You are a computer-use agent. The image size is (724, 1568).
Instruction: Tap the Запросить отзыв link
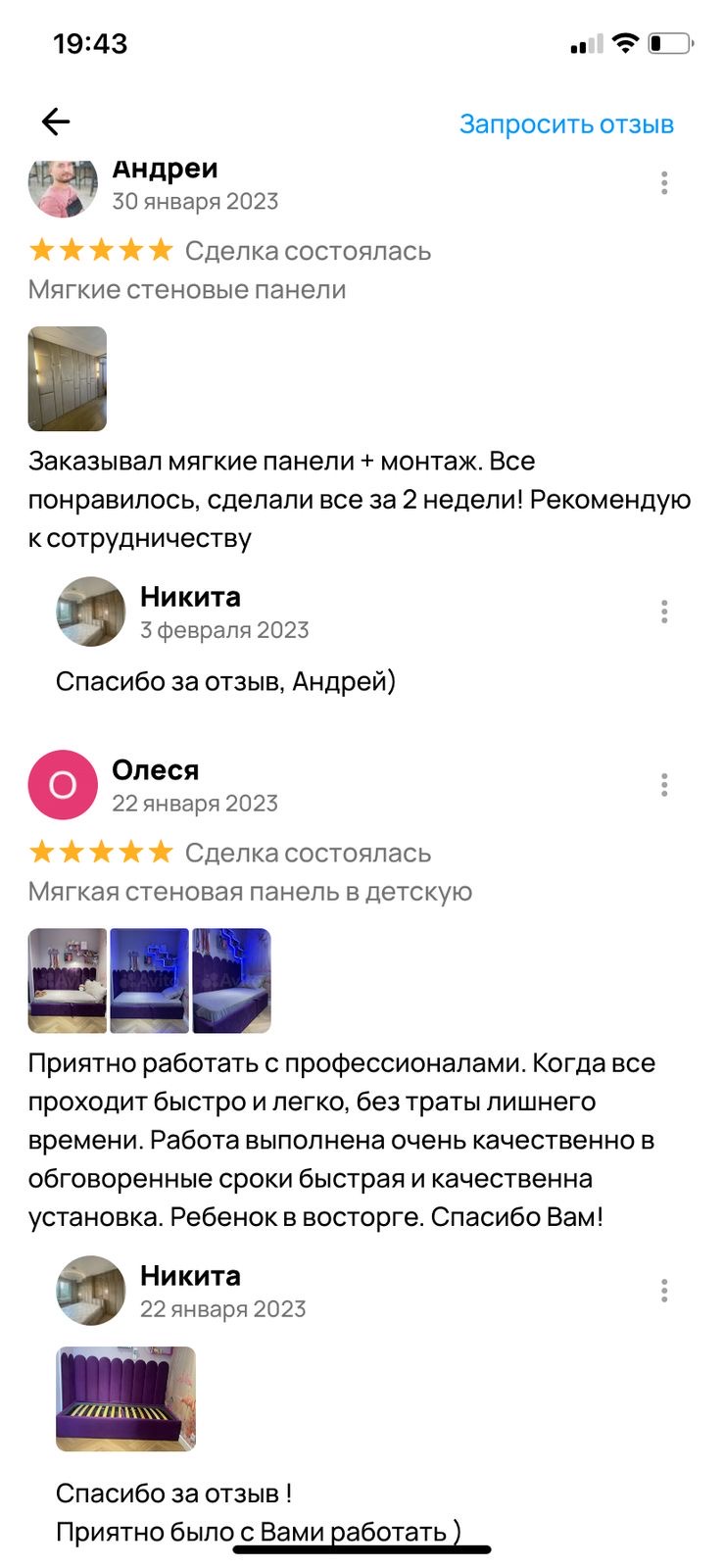point(566,124)
